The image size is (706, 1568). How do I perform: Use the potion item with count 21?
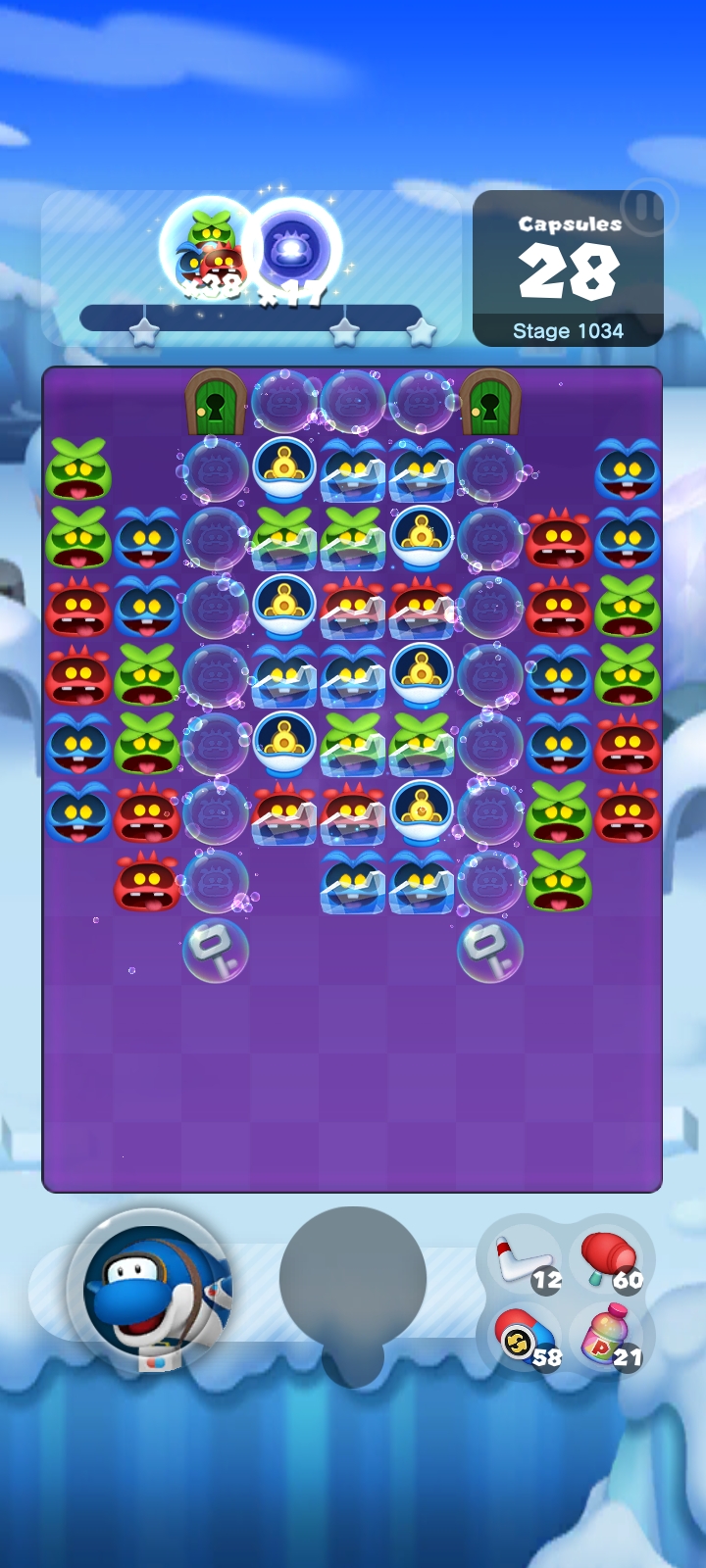[611, 1339]
